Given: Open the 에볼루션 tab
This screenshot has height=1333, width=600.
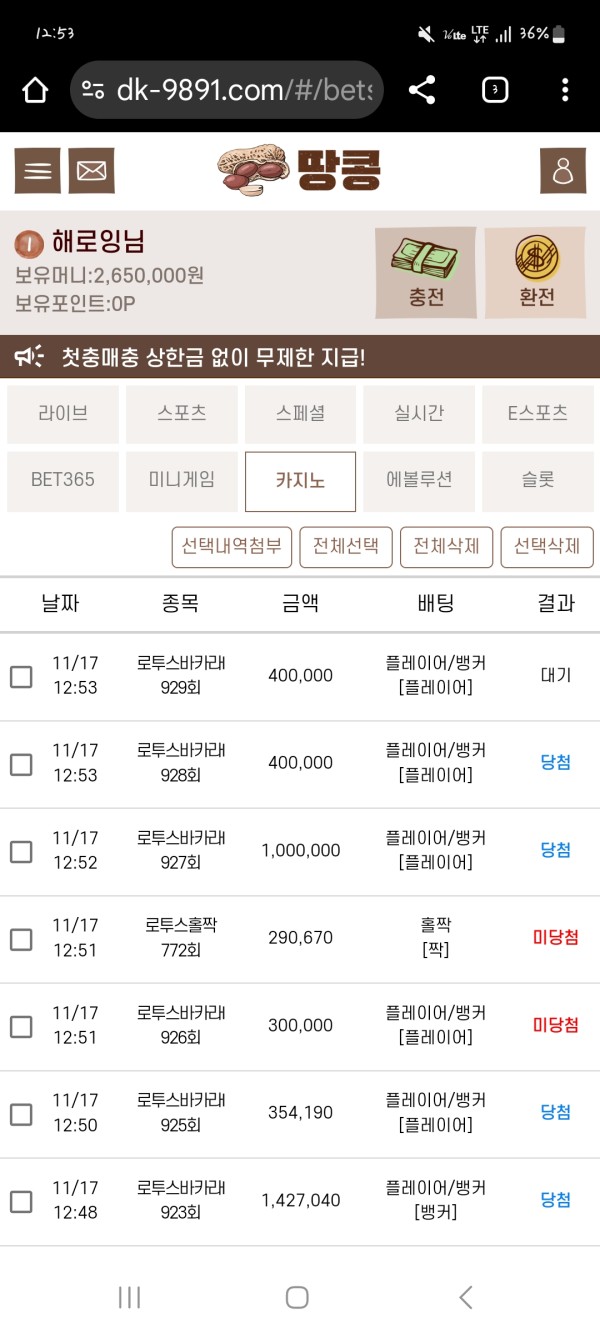Looking at the screenshot, I should [419, 480].
